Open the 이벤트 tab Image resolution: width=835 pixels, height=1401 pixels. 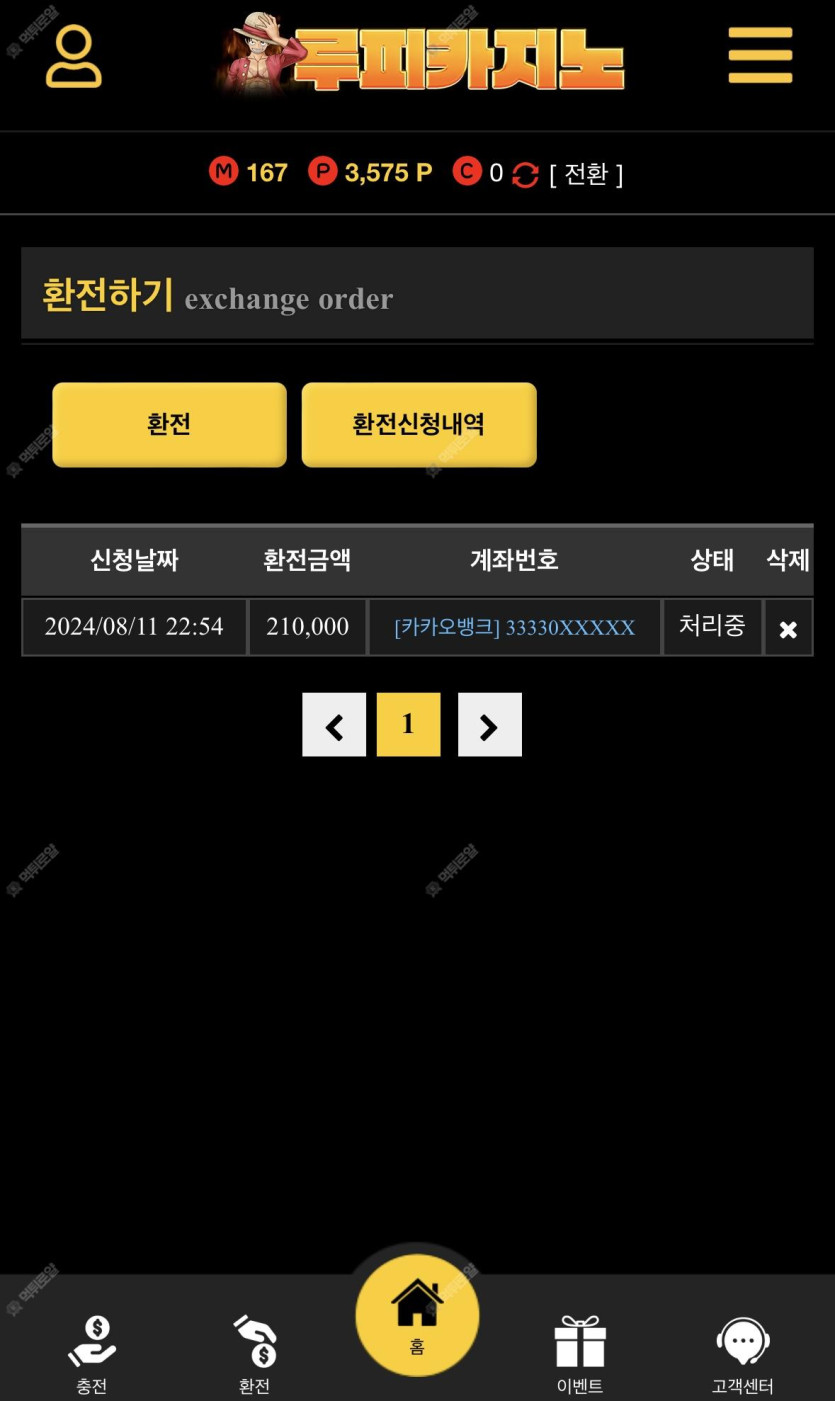pyautogui.click(x=580, y=1354)
